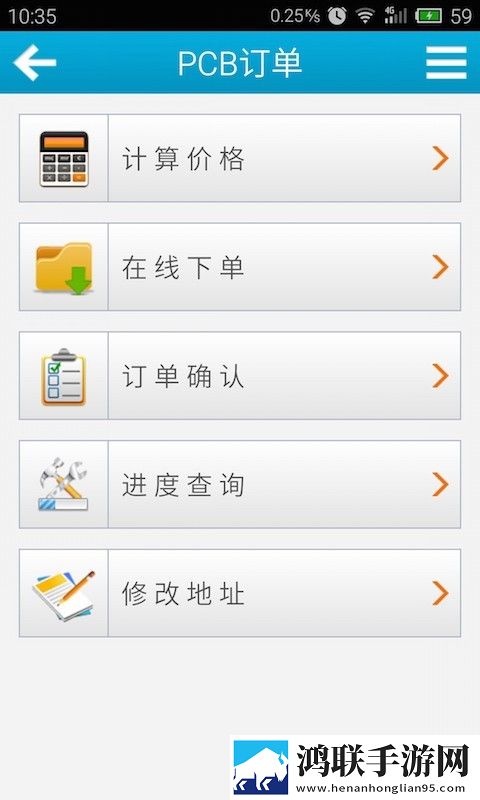Go back using the header arrow
Viewport: 480px width, 800px height.
point(35,63)
